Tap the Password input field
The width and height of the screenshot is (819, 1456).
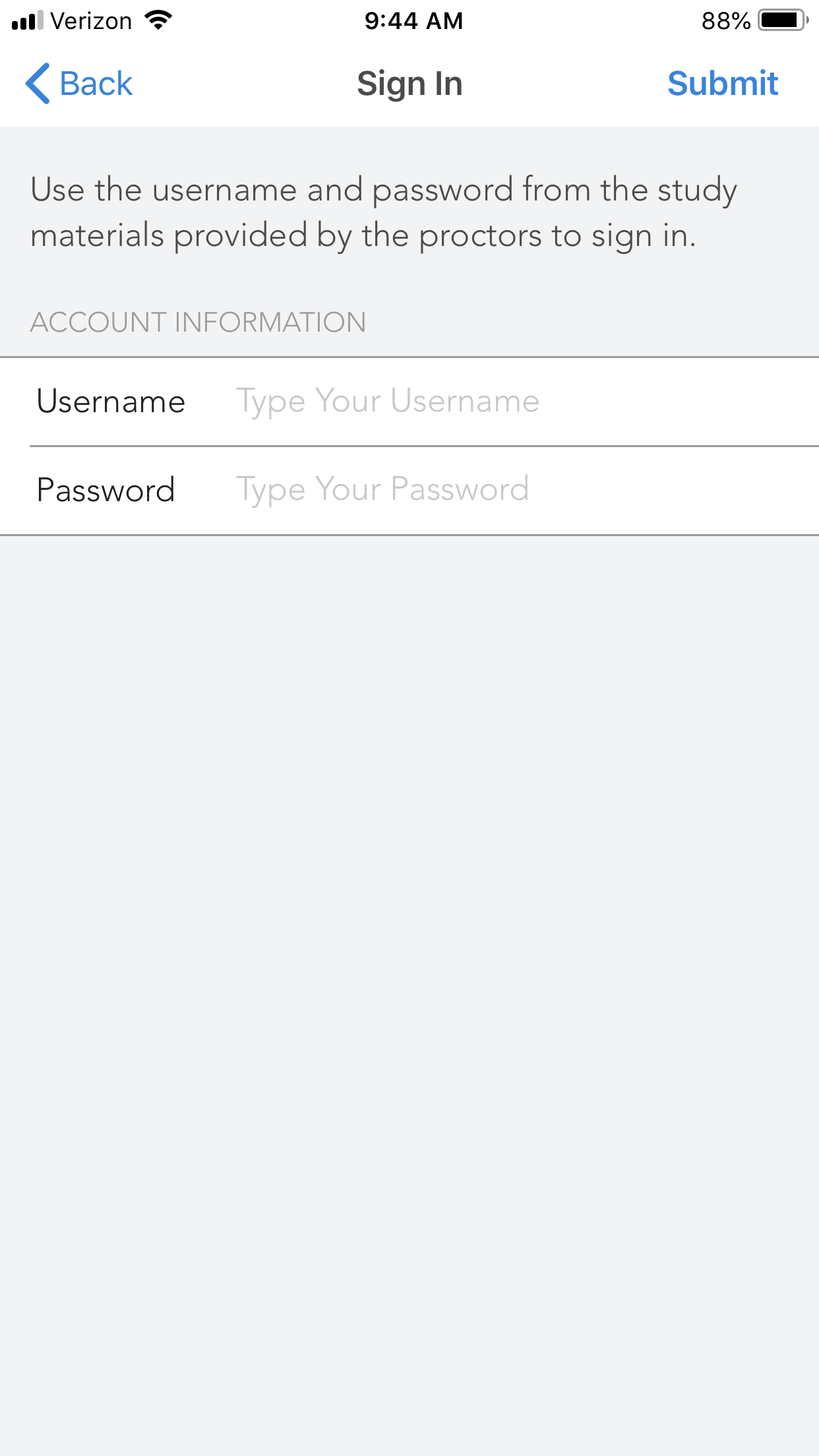[462, 489]
